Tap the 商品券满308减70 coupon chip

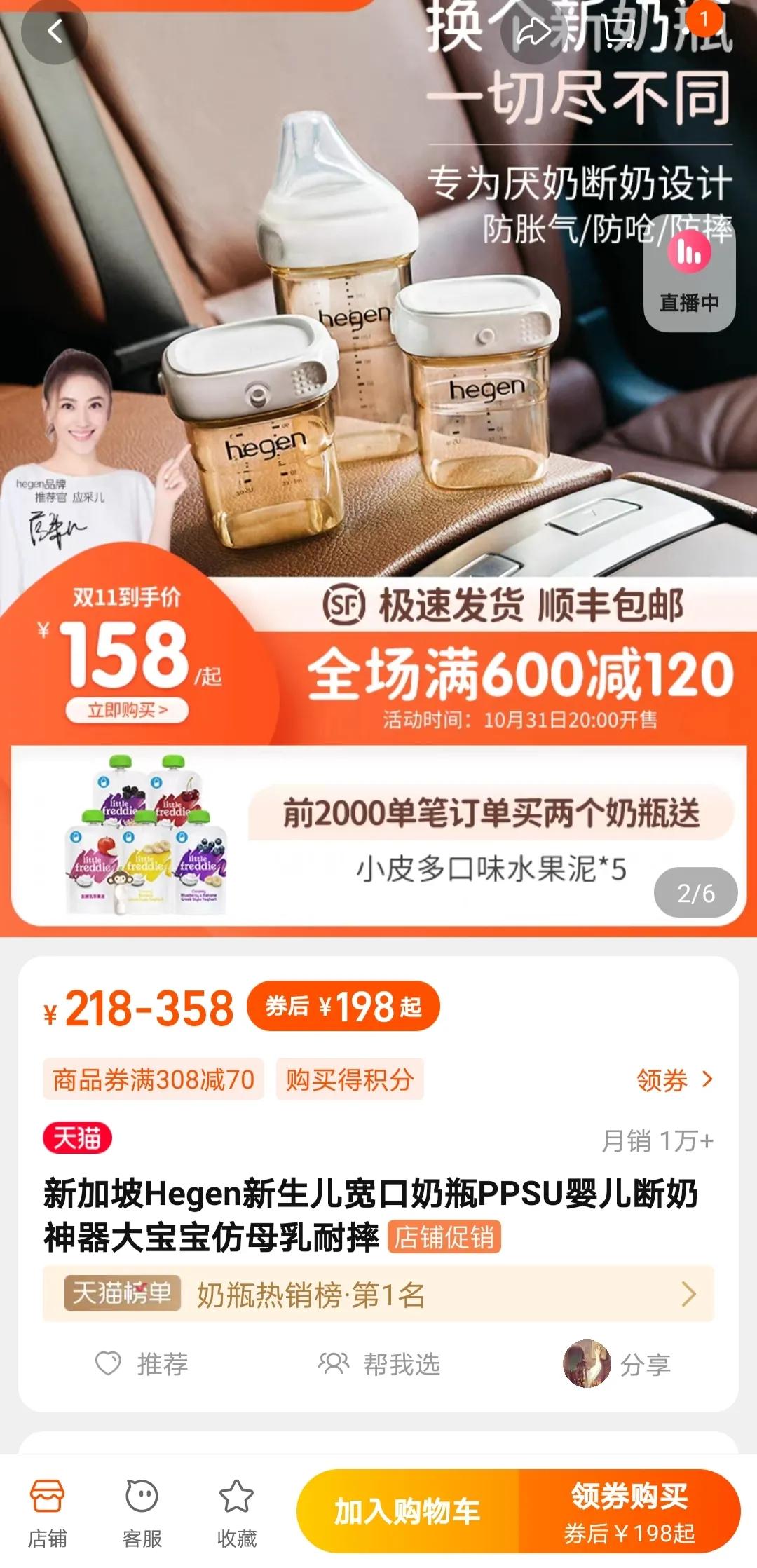click(153, 1080)
